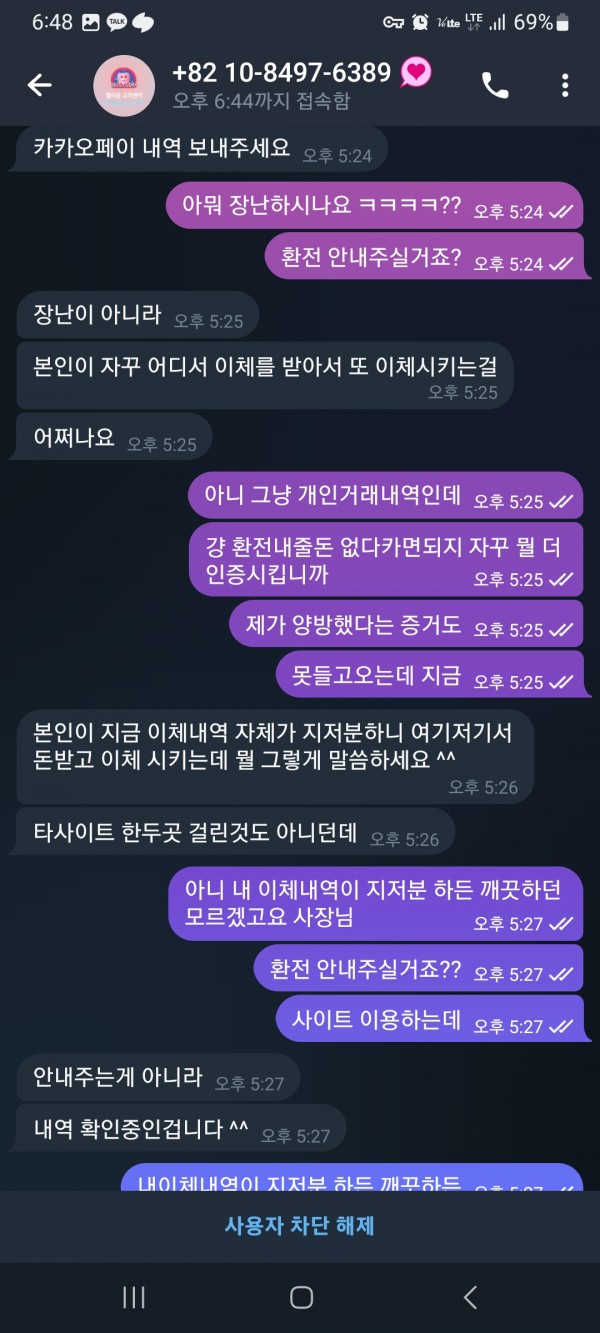The image size is (600, 1333).
Task: Call this contact with the phone icon
Action: [x=495, y=85]
